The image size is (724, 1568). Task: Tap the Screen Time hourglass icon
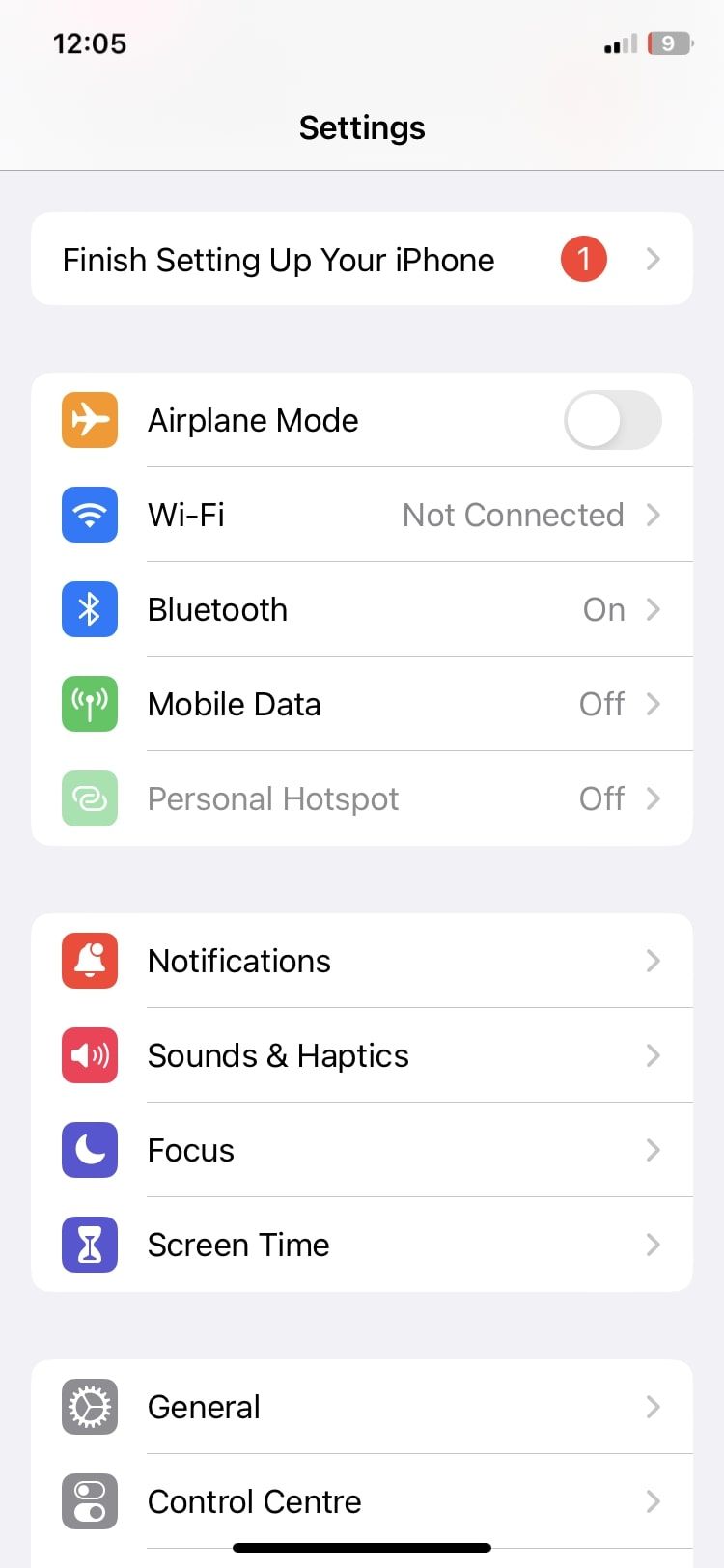89,1245
